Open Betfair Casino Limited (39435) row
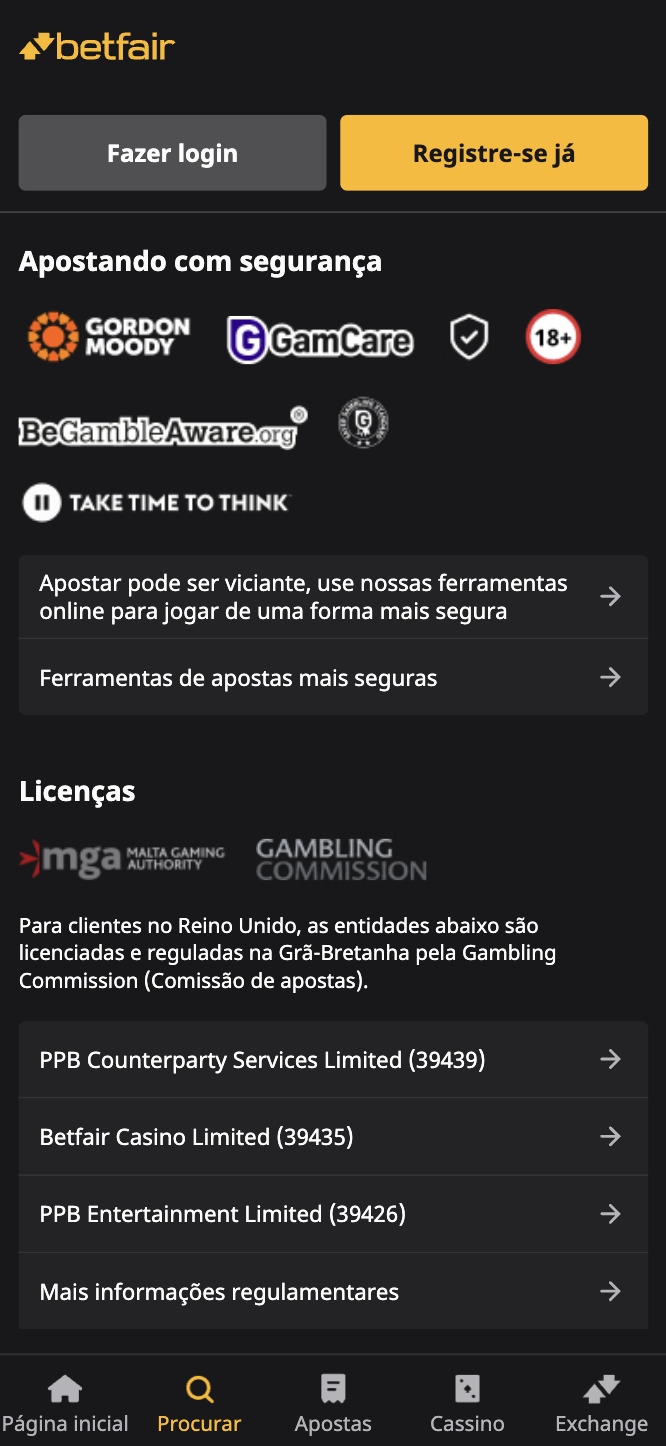Viewport: 666px width, 1446px height. (x=333, y=1136)
